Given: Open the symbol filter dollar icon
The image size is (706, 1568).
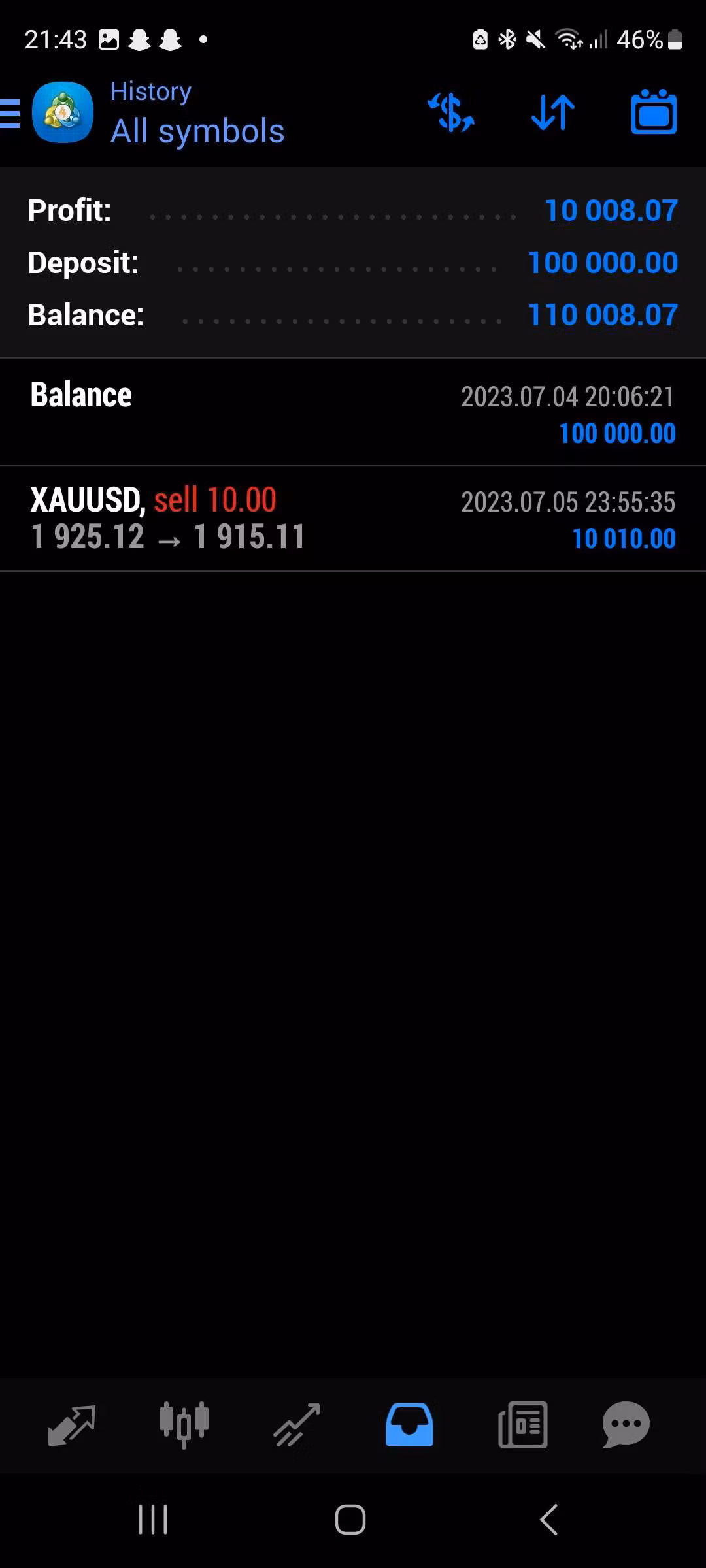Looking at the screenshot, I should pos(451,113).
